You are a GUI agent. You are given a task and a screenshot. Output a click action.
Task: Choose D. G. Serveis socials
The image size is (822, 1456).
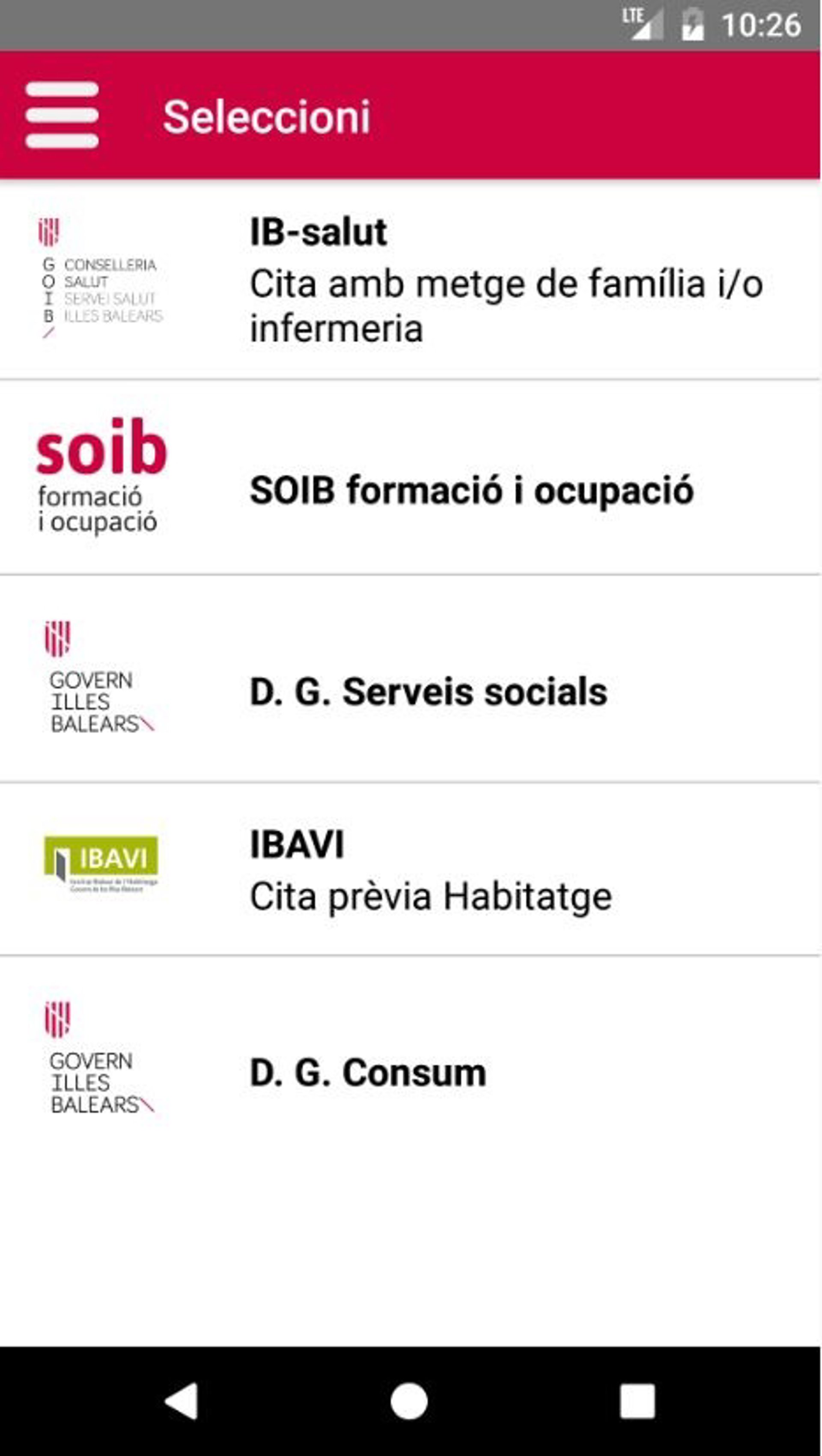[x=411, y=679]
